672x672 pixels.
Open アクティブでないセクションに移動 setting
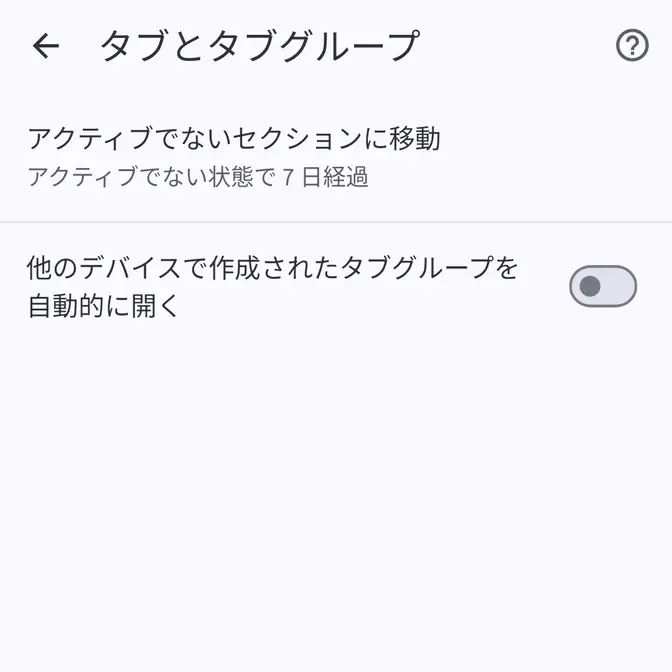[234, 157]
